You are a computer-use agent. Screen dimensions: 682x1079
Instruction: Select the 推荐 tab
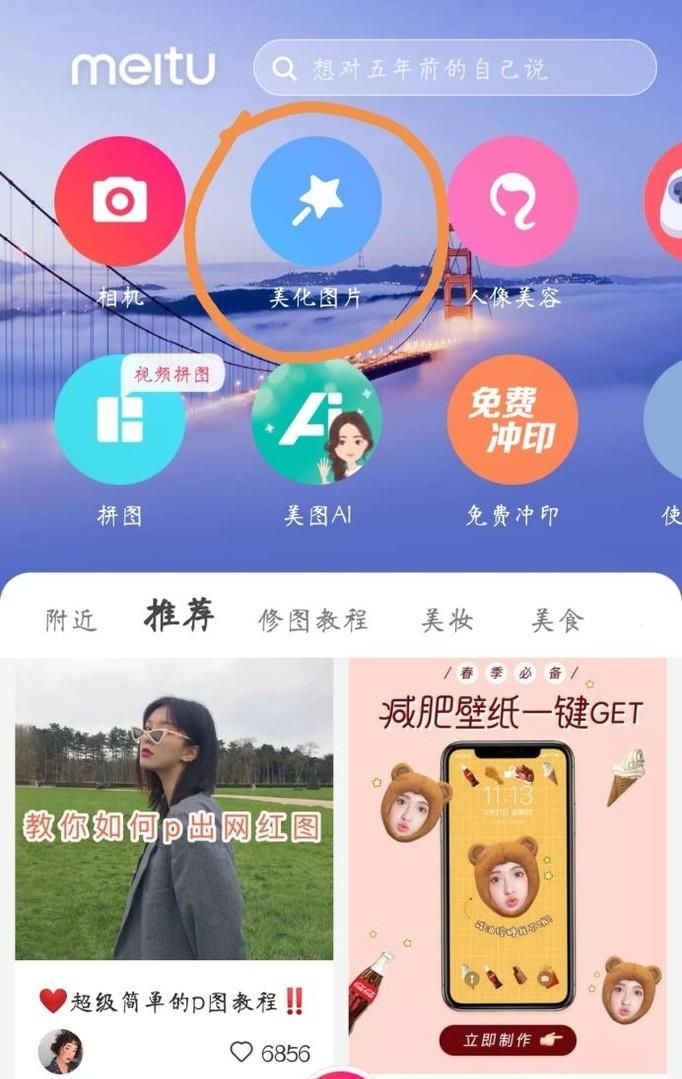pos(179,617)
